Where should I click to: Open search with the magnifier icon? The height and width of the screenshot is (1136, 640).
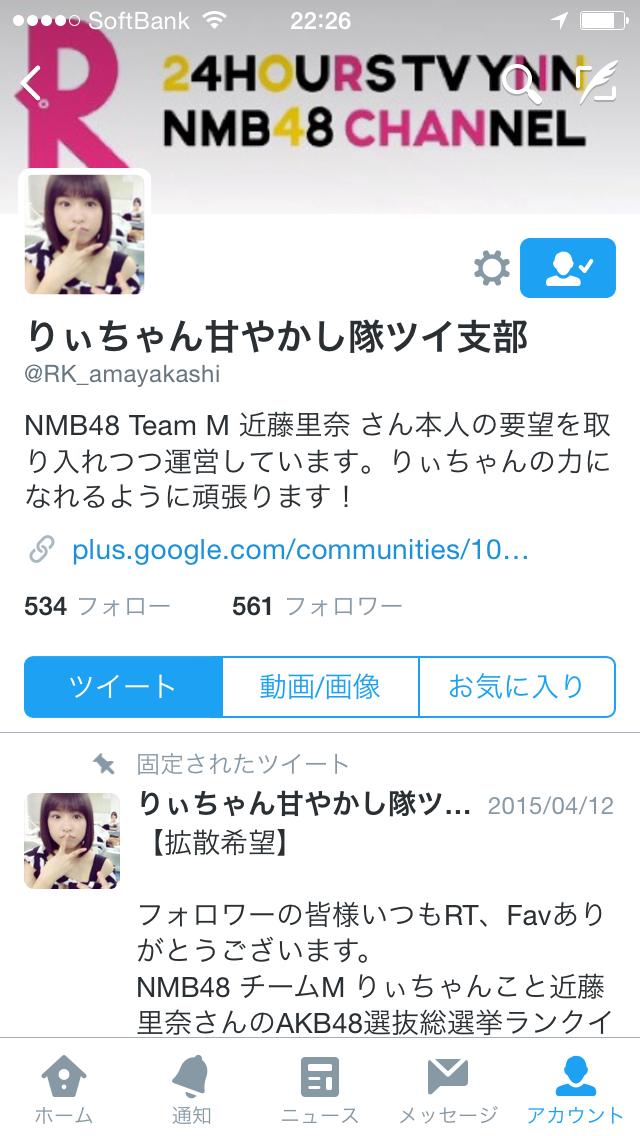[x=520, y=84]
